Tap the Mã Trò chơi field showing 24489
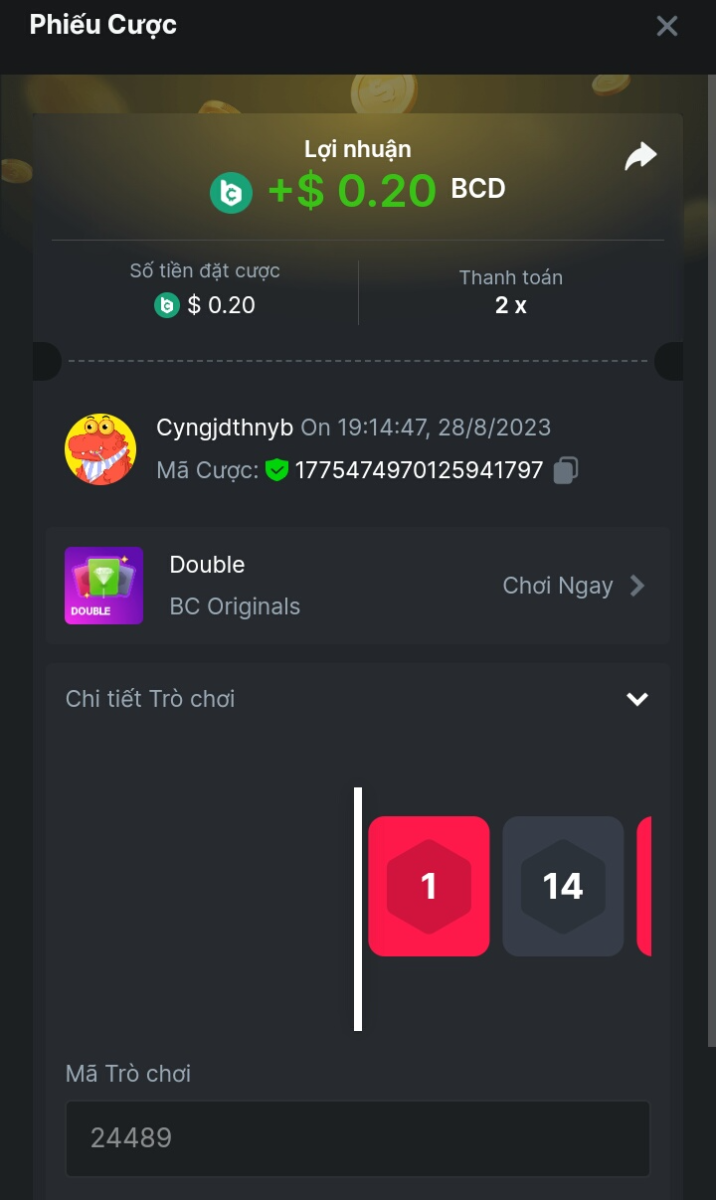This screenshot has height=1200, width=716. [358, 1138]
